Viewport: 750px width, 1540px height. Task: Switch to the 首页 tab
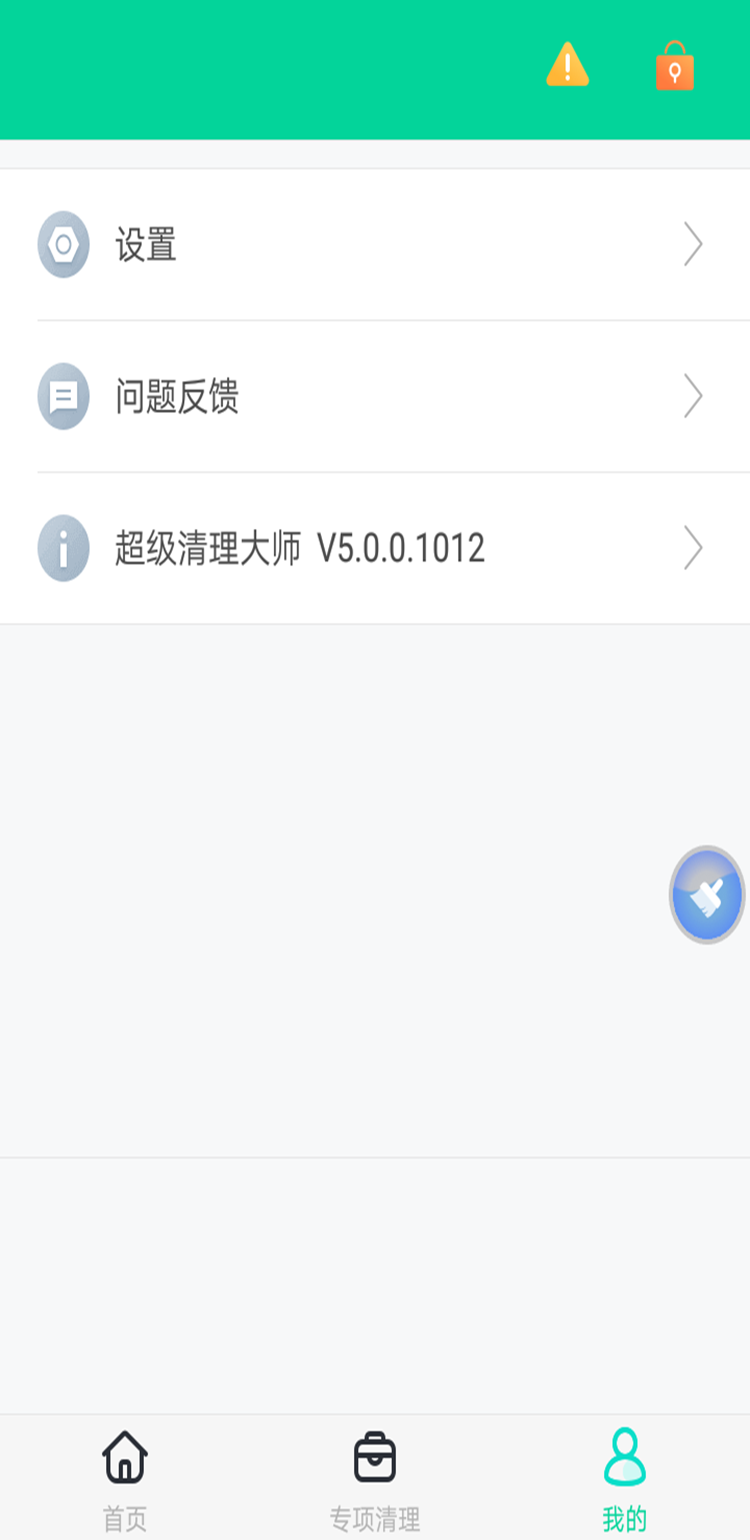123,1480
